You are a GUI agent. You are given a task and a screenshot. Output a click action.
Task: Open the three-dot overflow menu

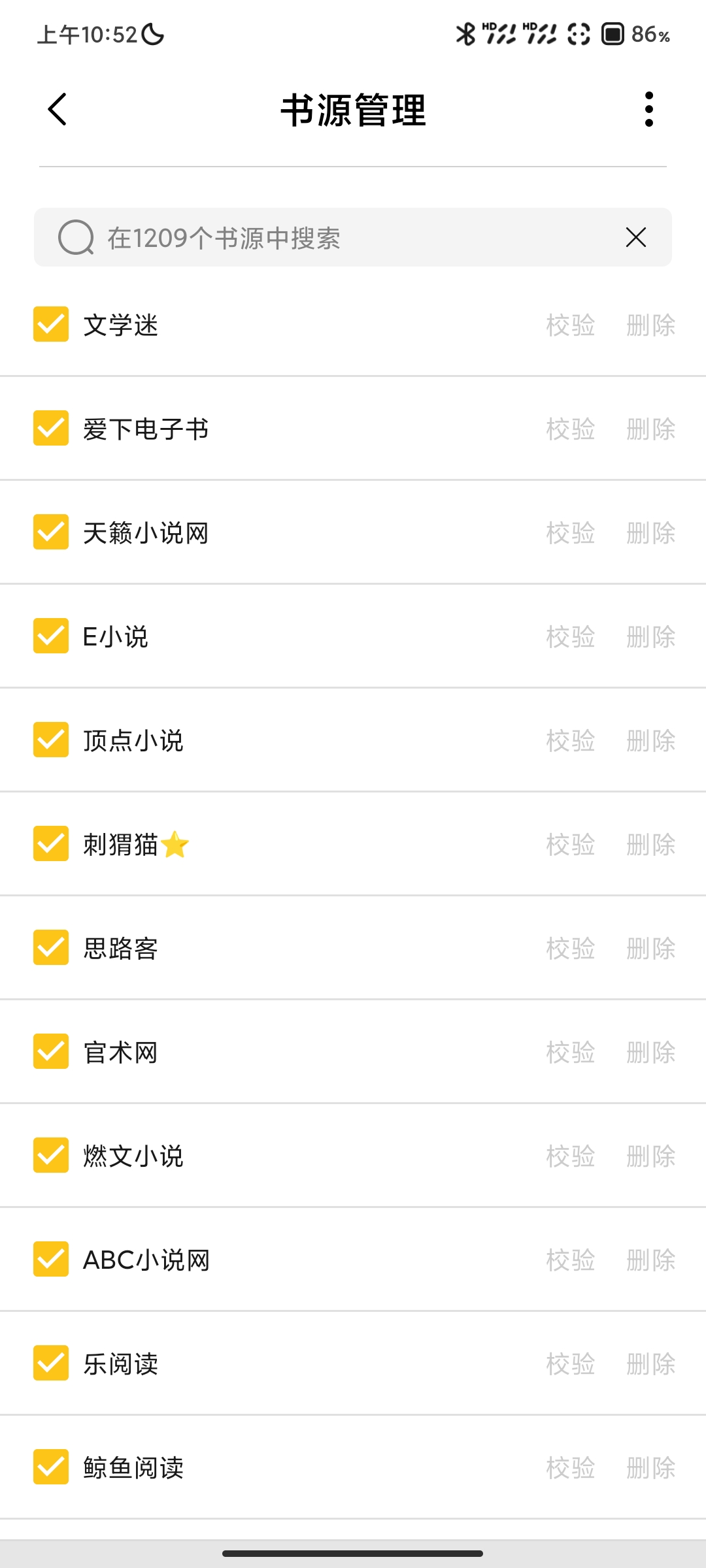click(648, 109)
